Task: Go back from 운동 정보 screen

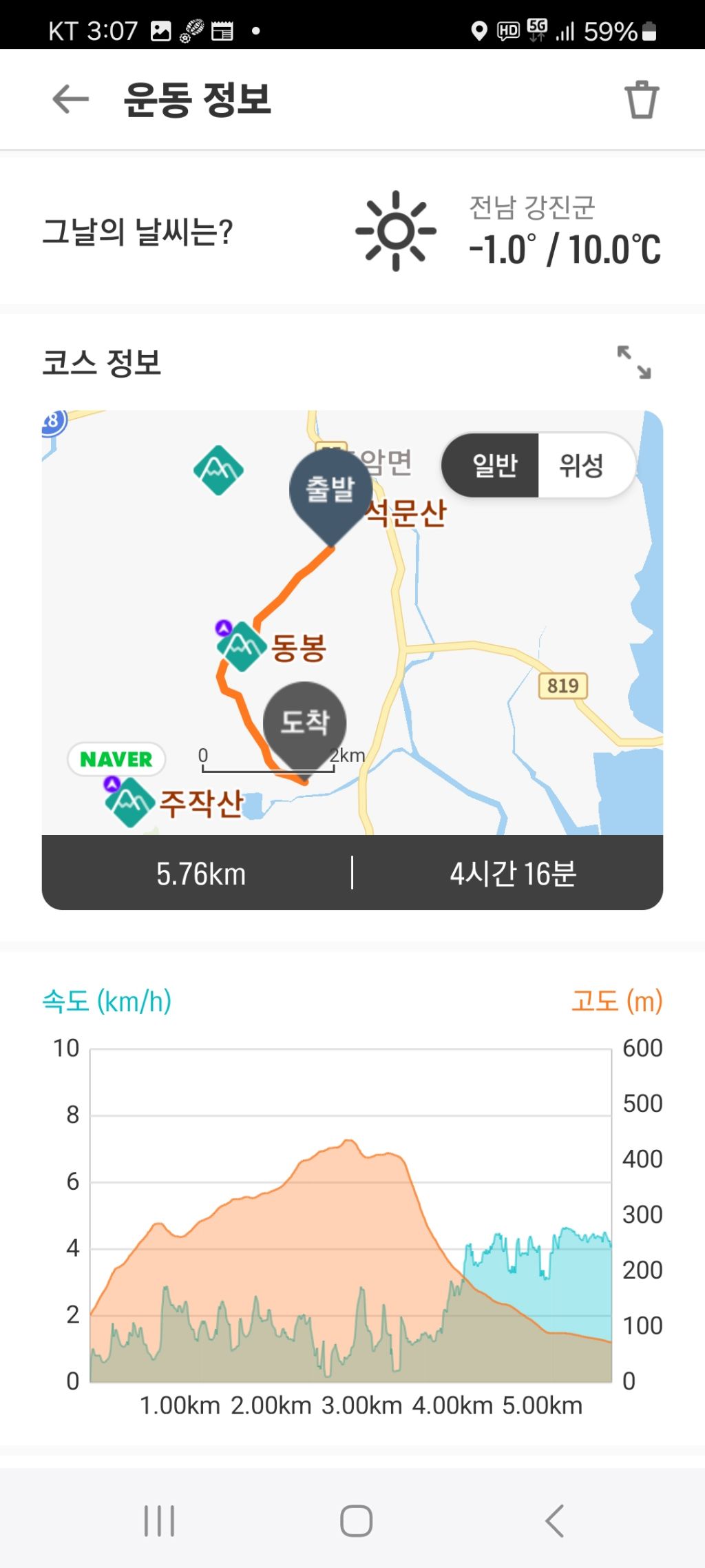Action: coord(71,99)
